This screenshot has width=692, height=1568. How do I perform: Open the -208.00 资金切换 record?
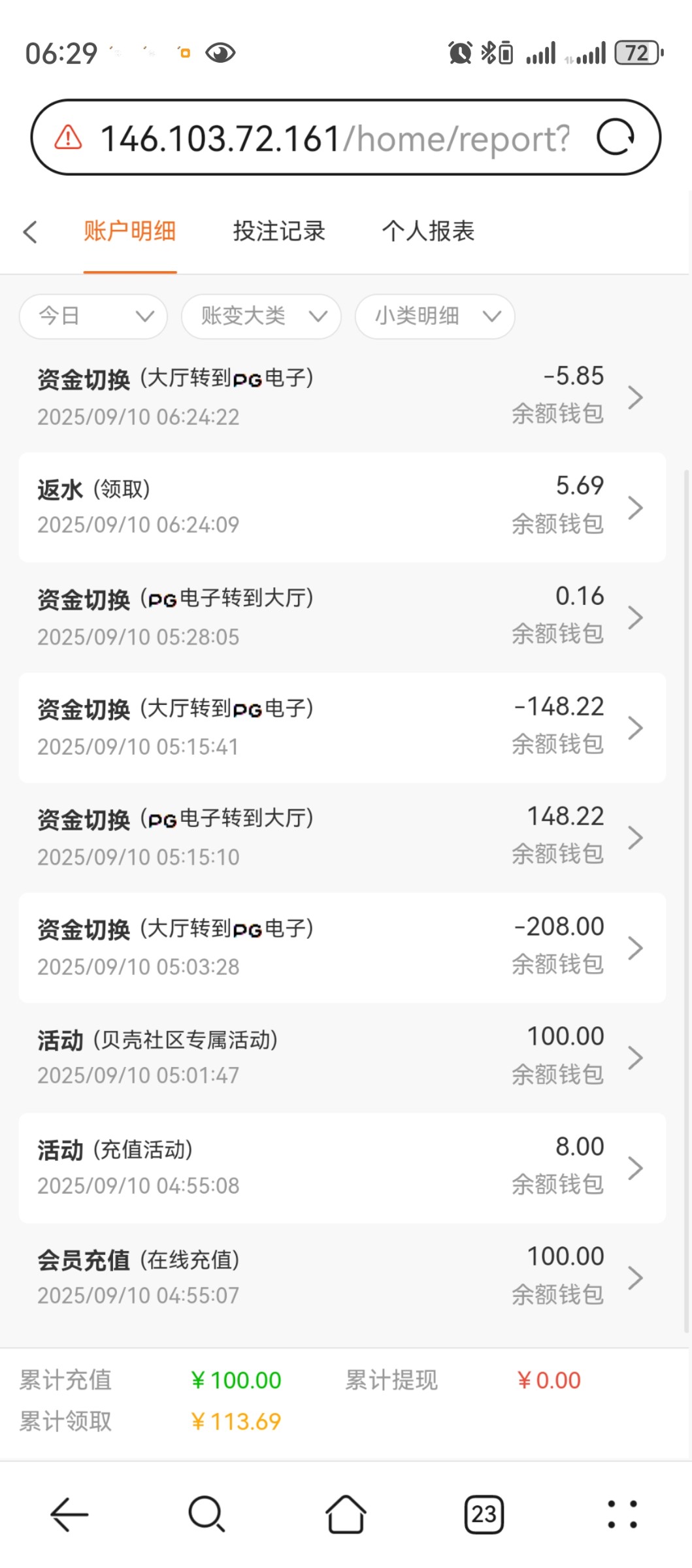(342, 947)
